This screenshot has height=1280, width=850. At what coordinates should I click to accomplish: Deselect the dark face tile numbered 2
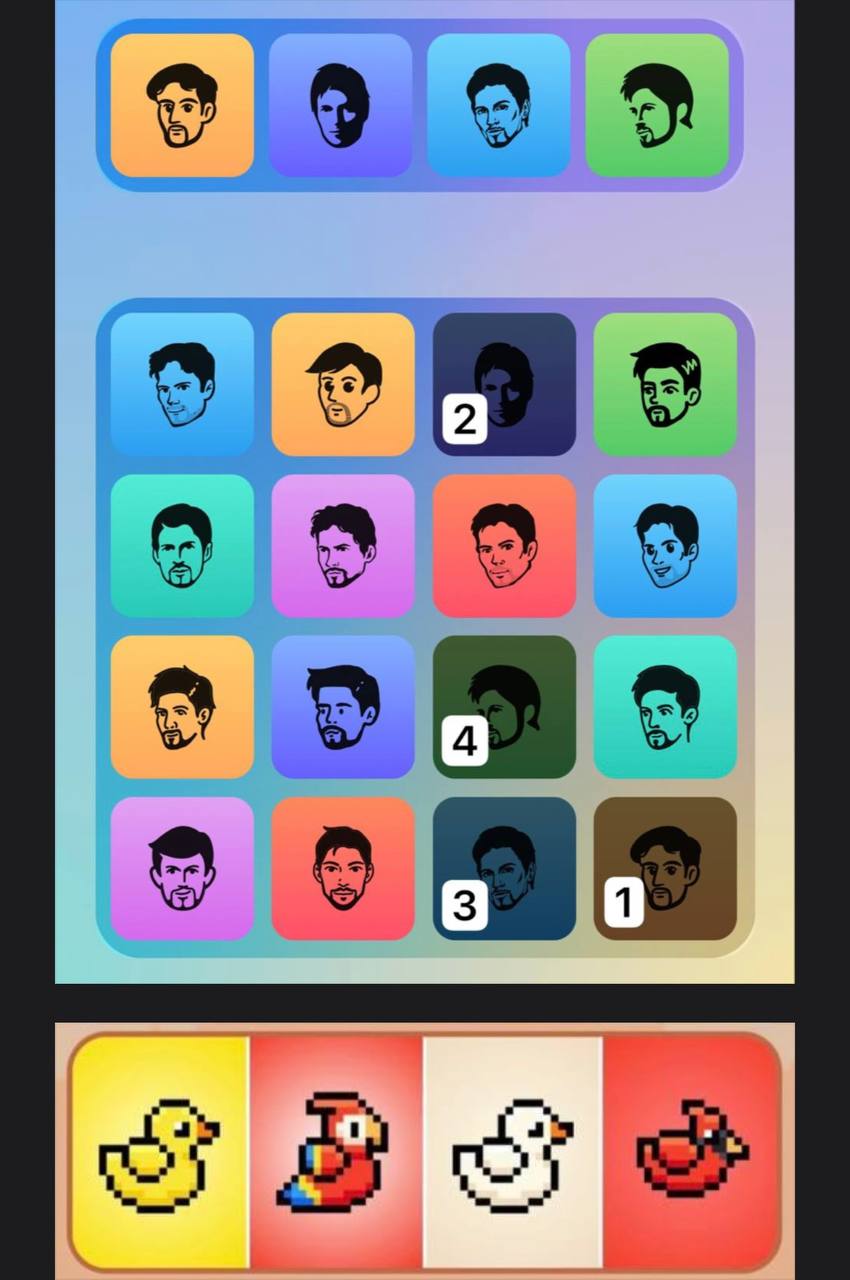coord(504,384)
